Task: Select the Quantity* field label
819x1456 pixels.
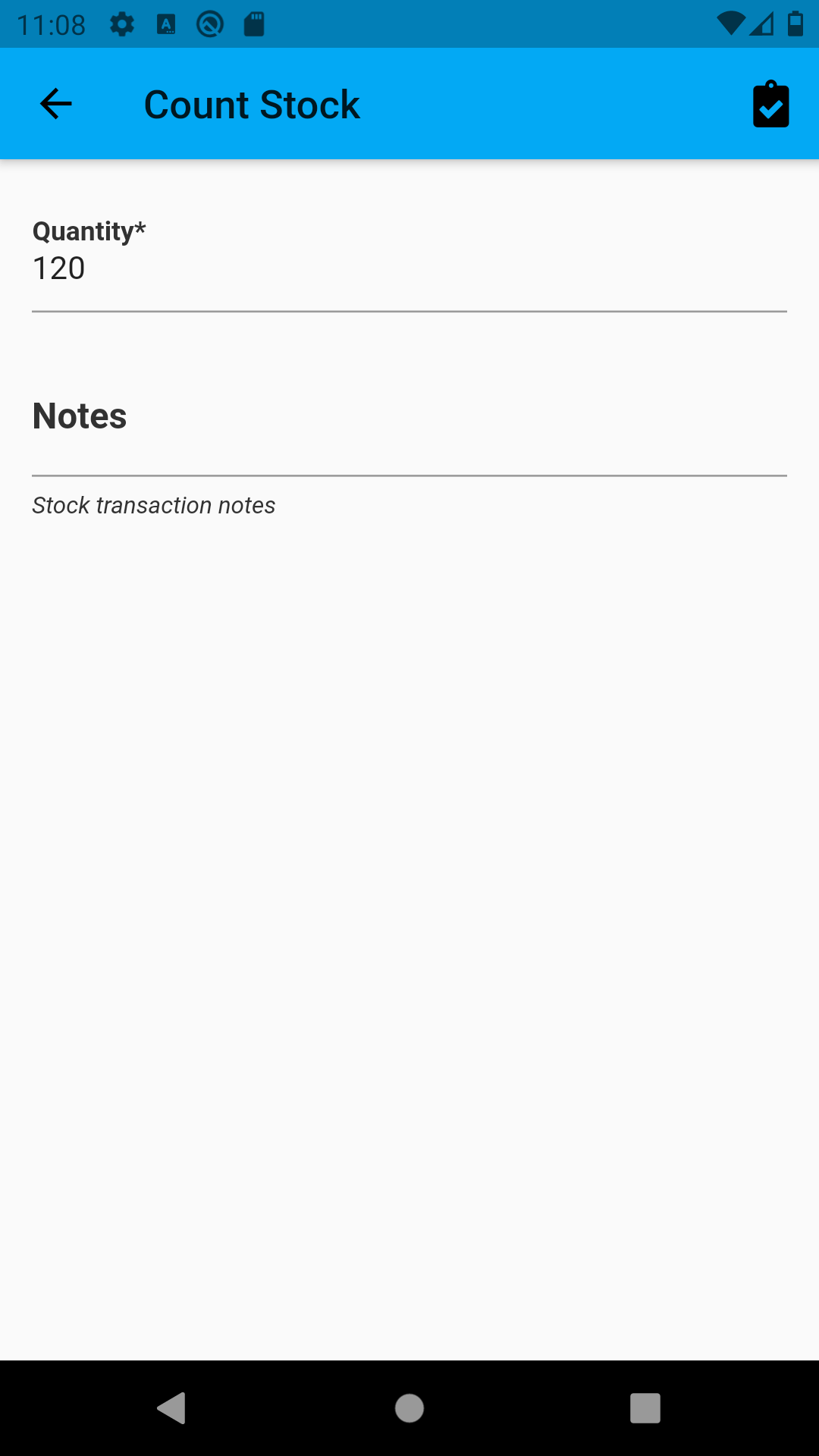Action: pyautogui.click(x=88, y=231)
